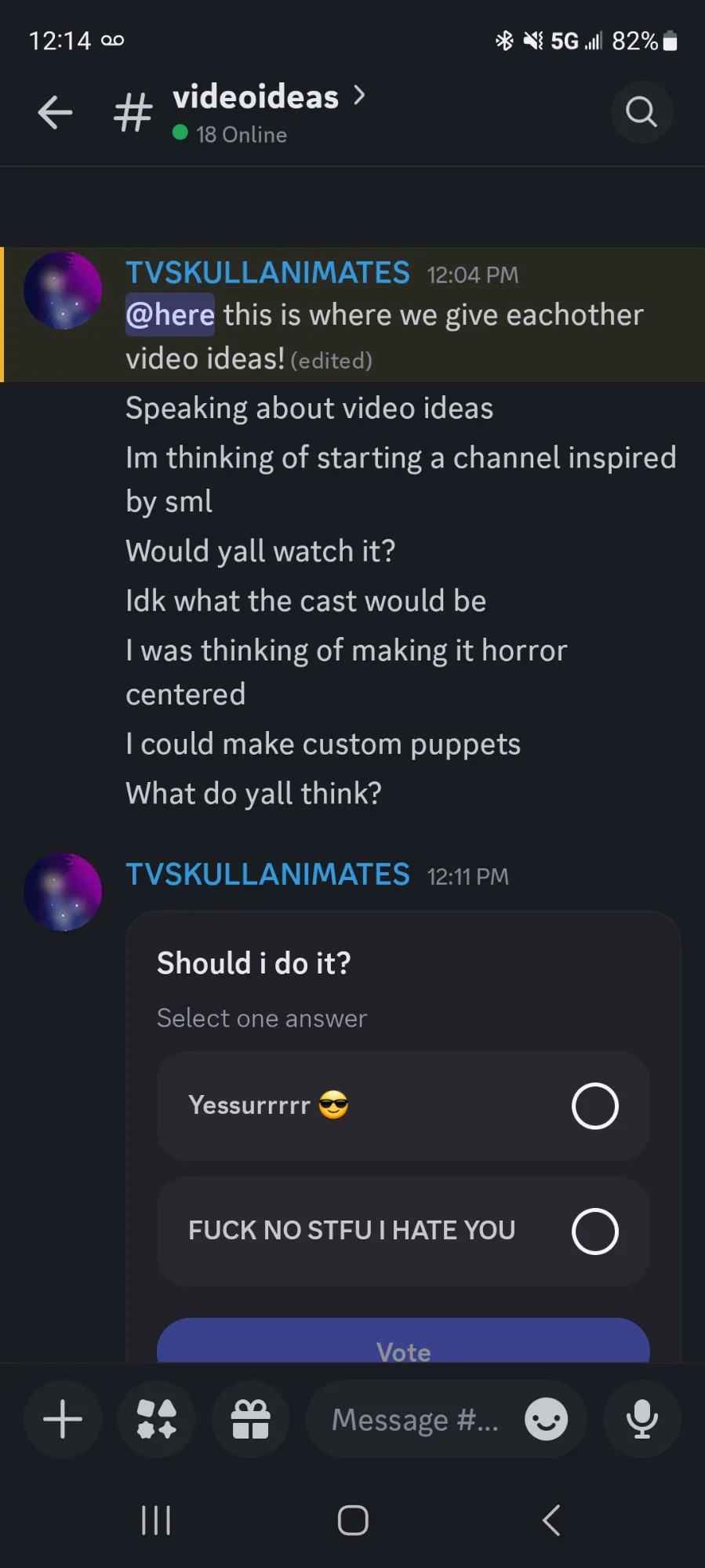Open attachment plus menu

[x=63, y=1419]
